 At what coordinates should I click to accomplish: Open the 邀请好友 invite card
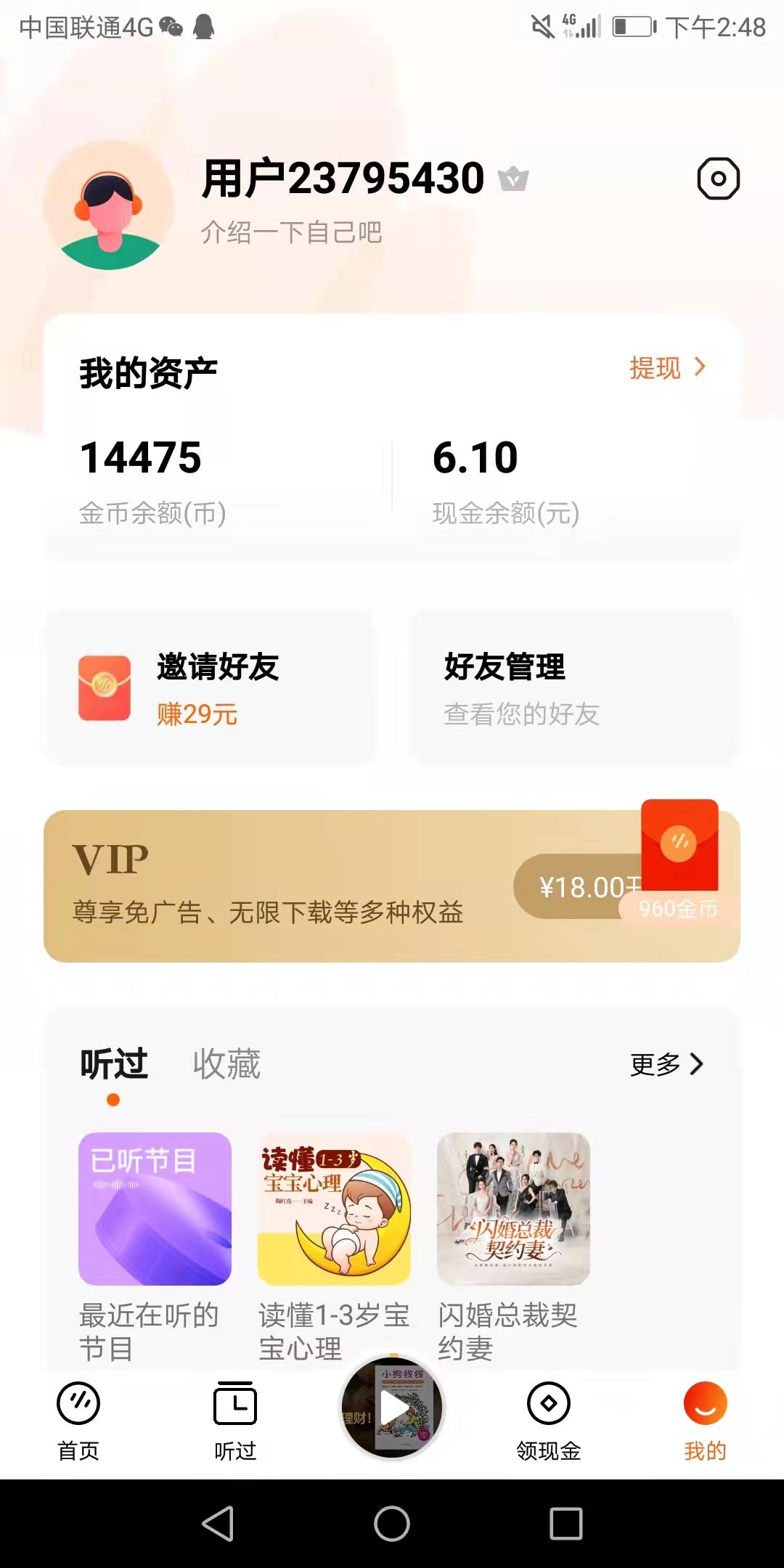[x=210, y=688]
